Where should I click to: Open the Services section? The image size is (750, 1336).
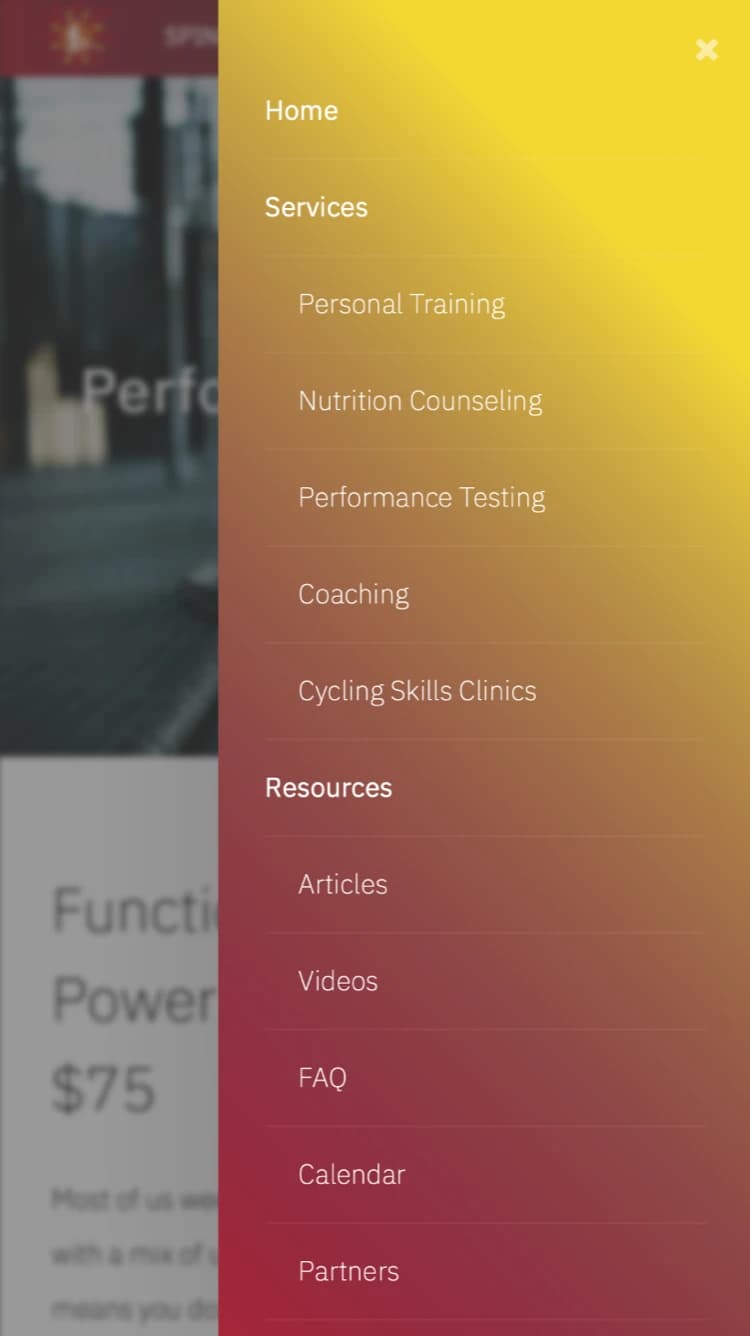point(316,207)
